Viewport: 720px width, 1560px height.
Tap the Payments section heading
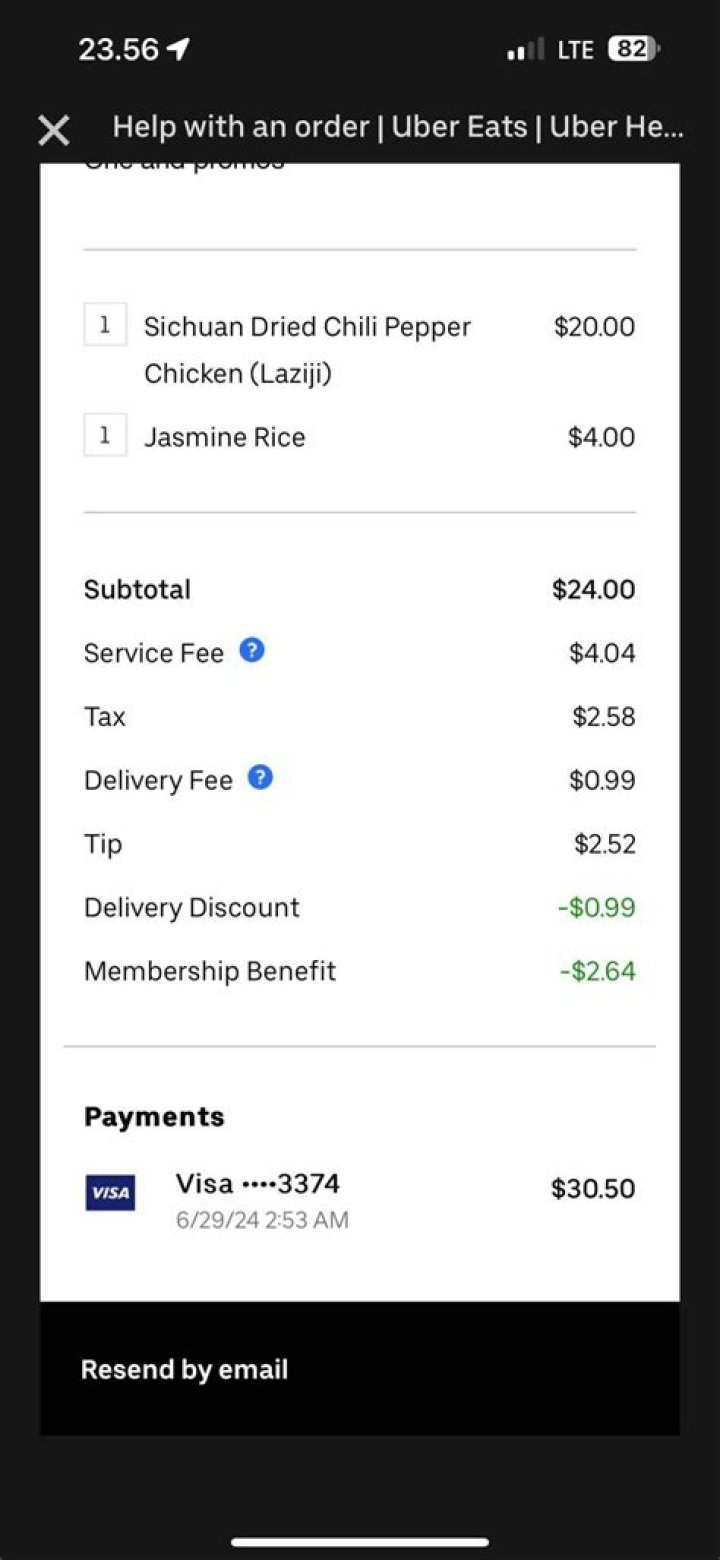coord(153,1116)
